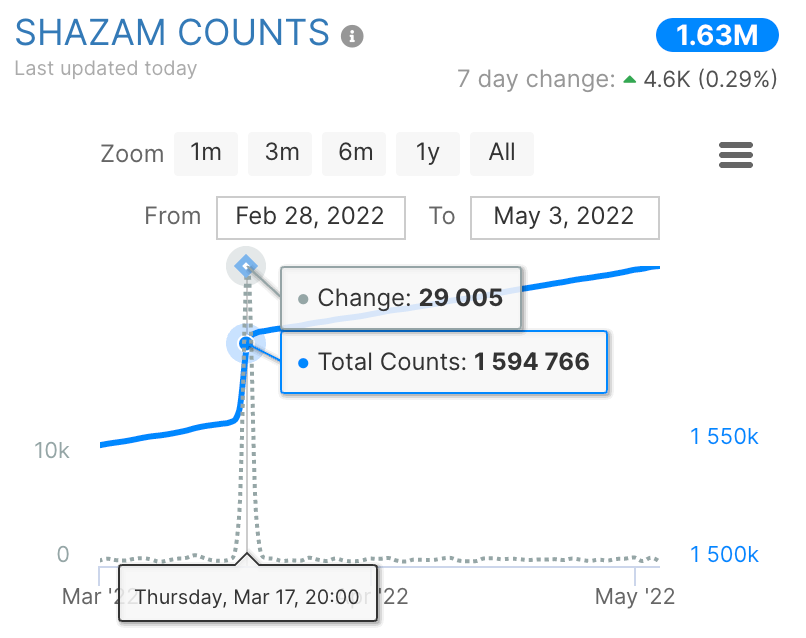
Task: Open the Shazam Counts info icon
Action: pos(352,36)
